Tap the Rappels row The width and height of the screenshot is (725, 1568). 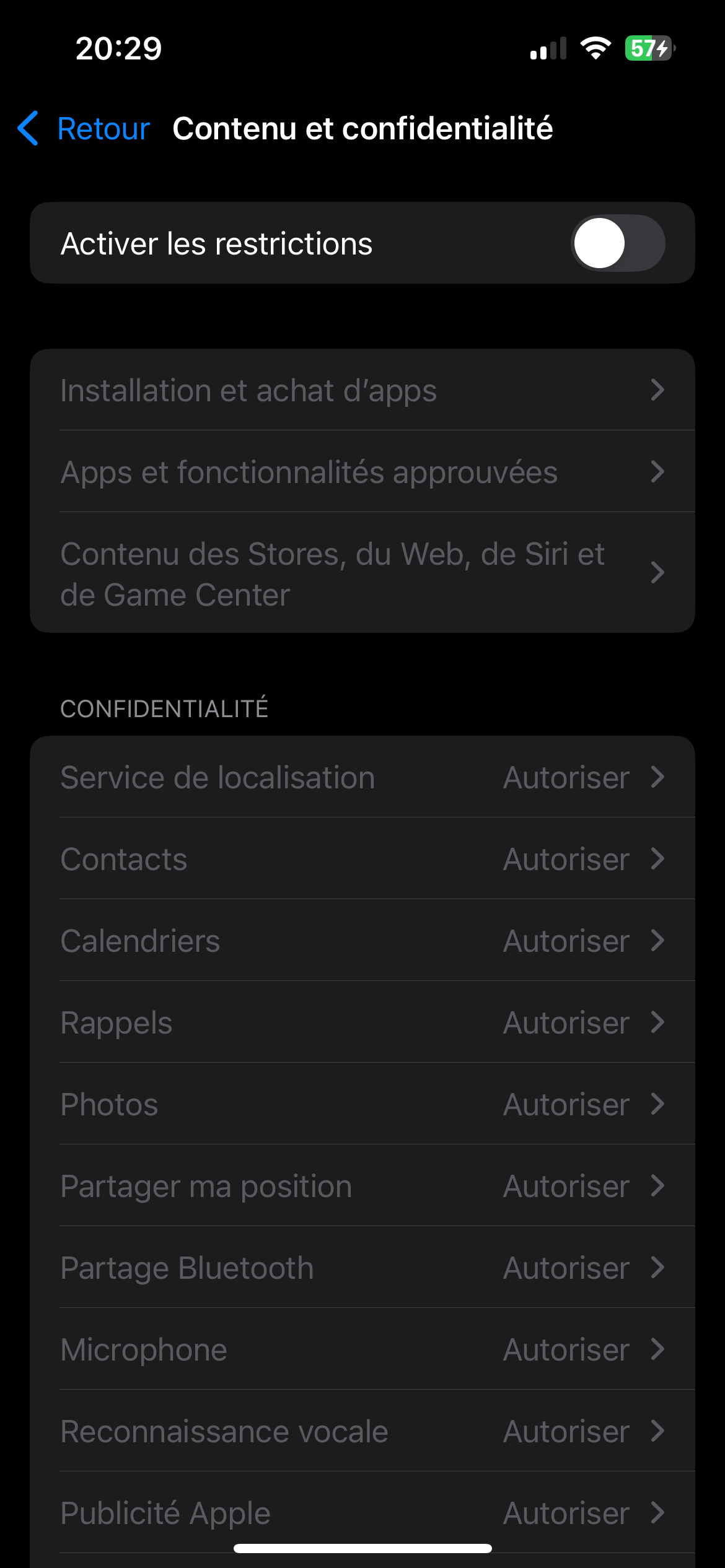(362, 1022)
